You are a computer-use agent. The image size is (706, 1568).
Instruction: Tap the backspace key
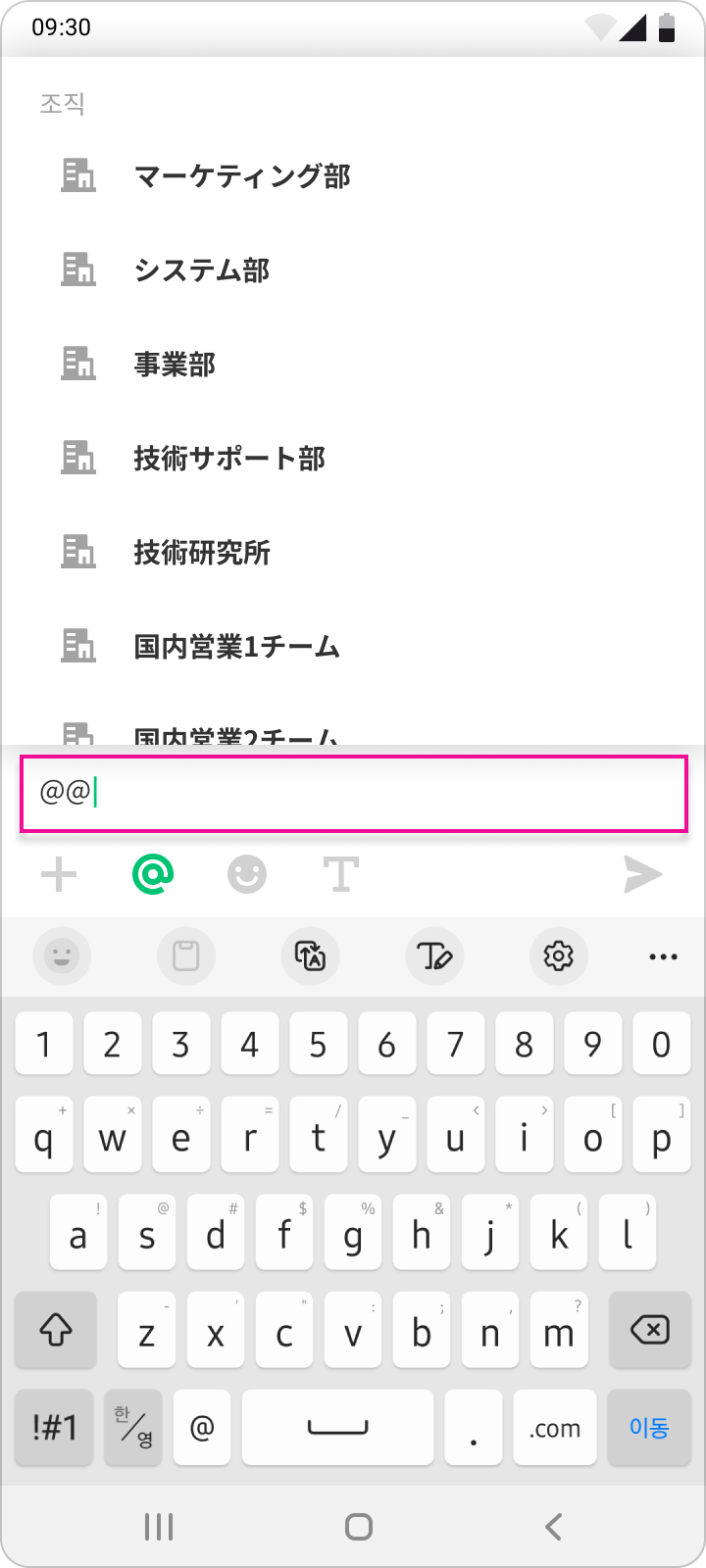[x=649, y=1330]
